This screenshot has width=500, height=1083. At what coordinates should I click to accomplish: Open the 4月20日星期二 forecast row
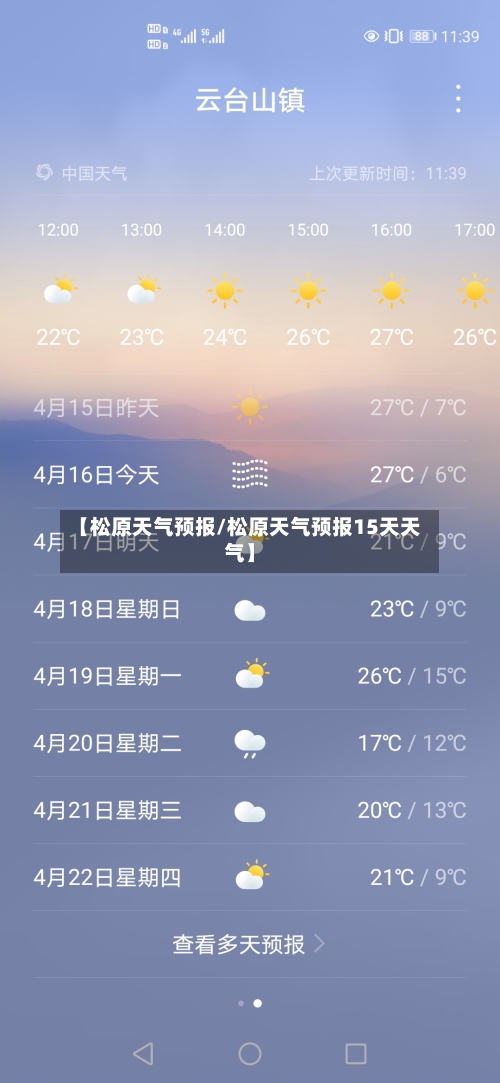pos(250,743)
